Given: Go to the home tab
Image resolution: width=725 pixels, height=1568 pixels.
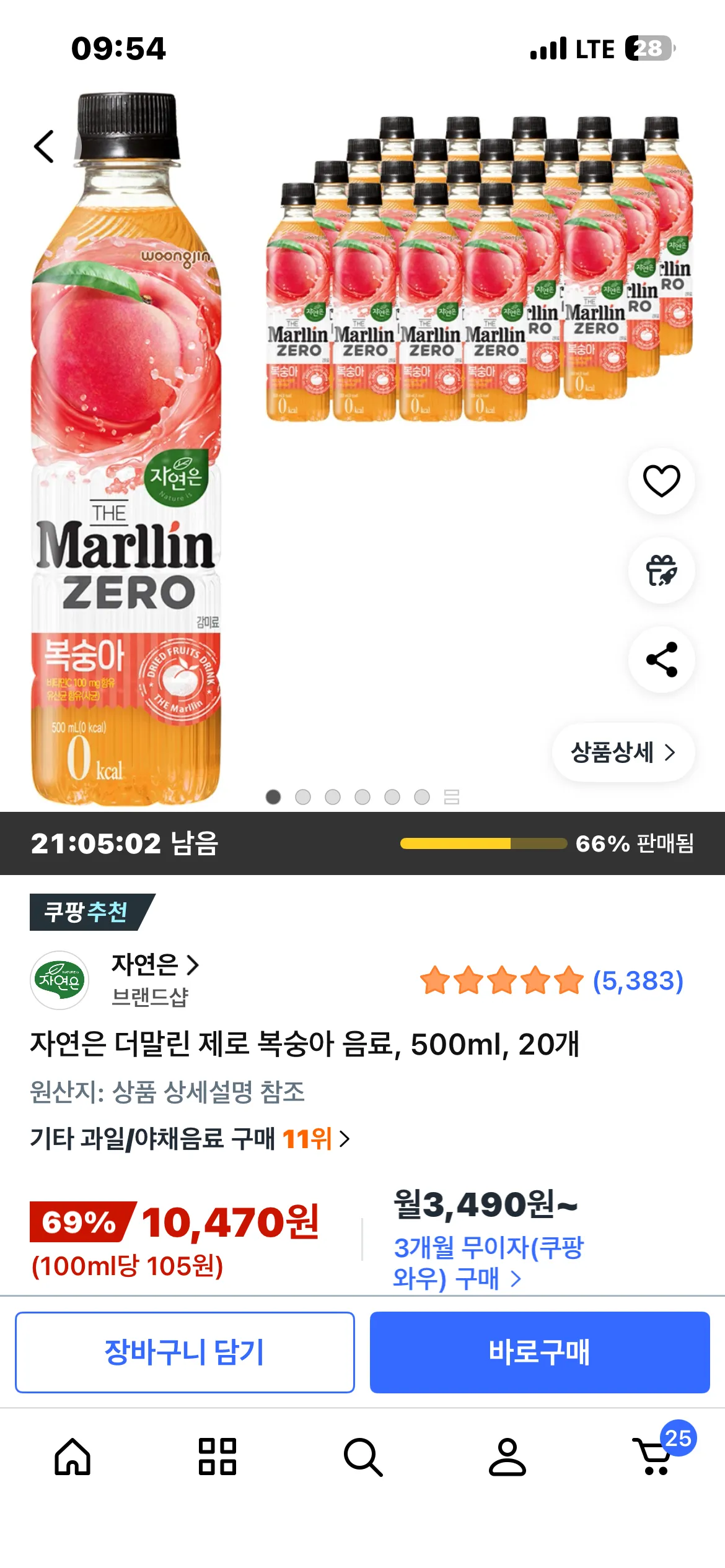Looking at the screenshot, I should click(72, 1457).
